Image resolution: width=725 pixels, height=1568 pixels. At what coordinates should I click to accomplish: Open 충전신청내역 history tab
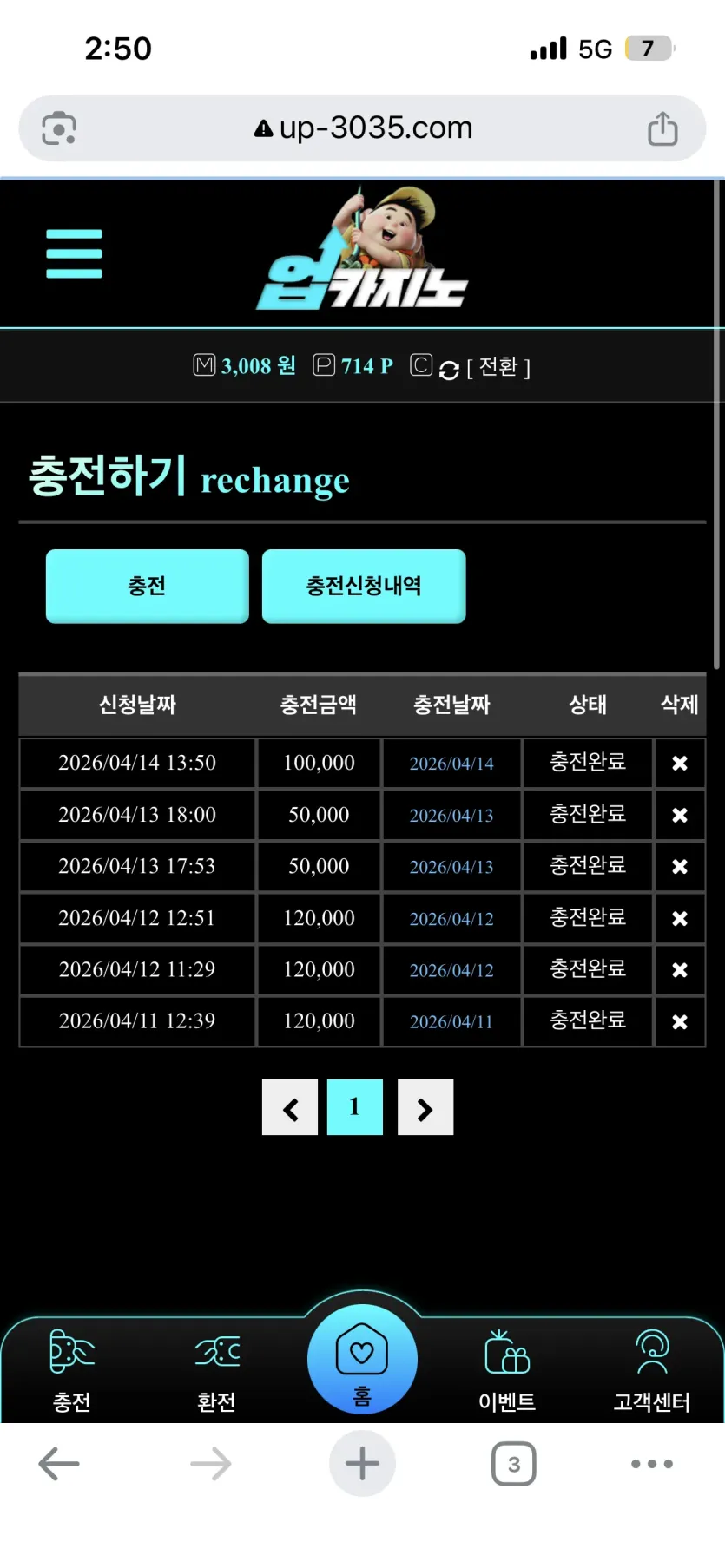(x=364, y=586)
